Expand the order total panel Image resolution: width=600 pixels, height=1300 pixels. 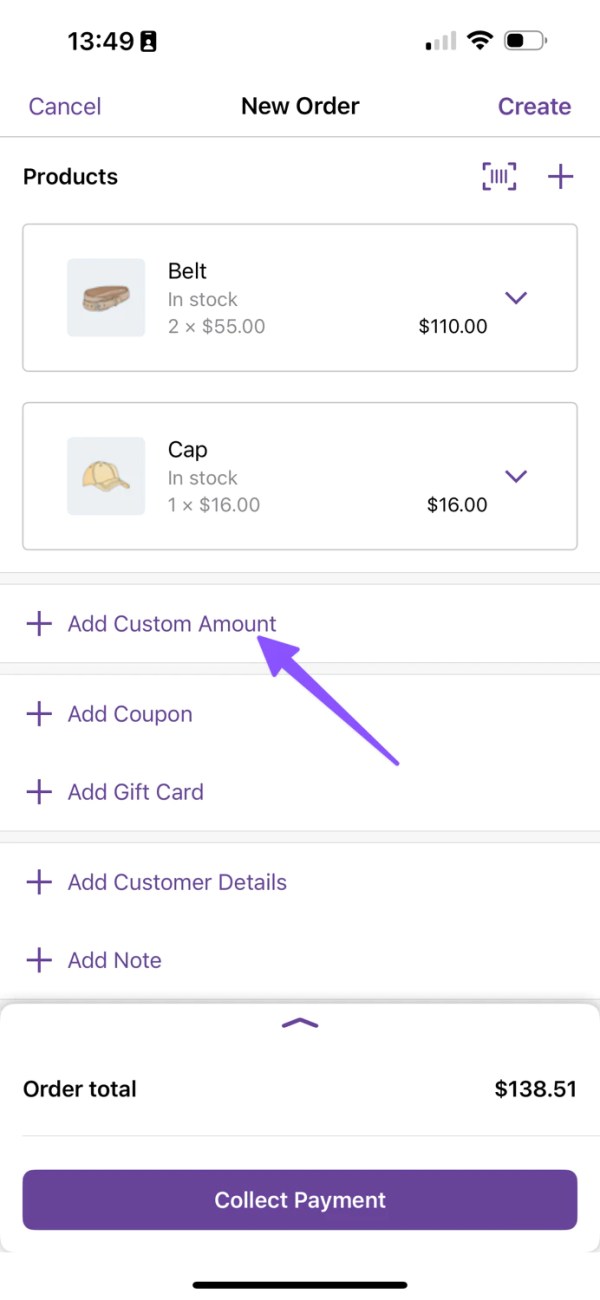300,1023
